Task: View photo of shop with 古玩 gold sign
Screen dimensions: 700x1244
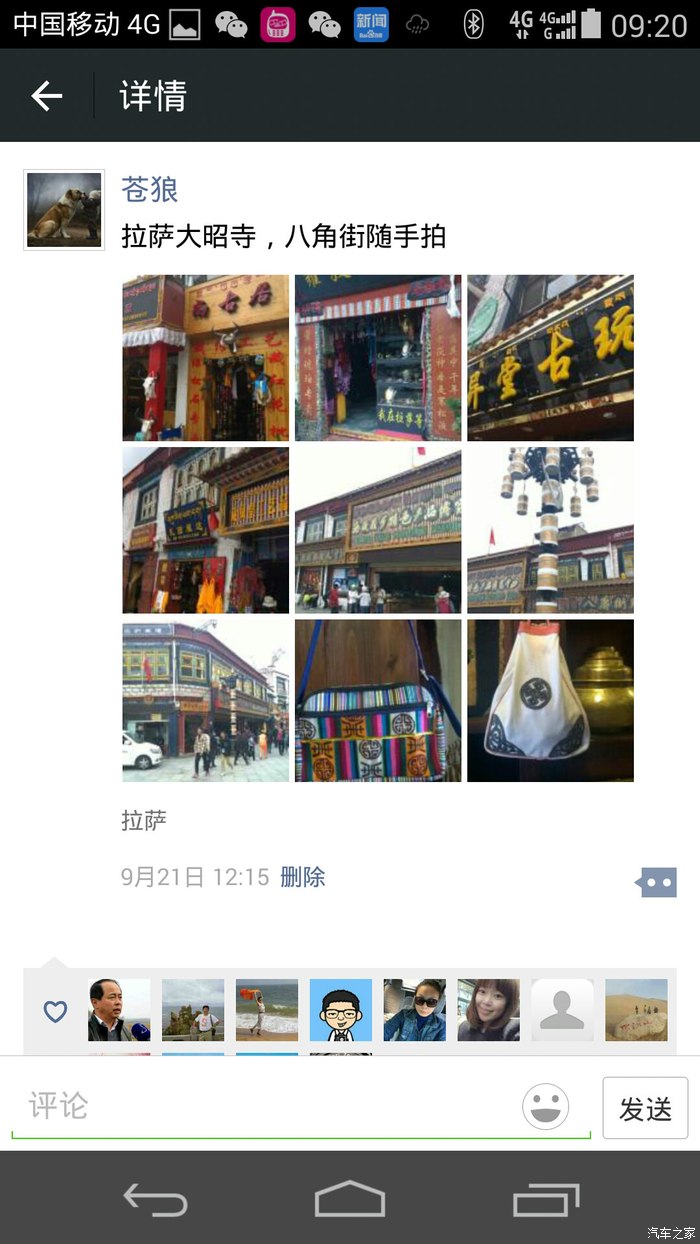Action: pos(550,358)
